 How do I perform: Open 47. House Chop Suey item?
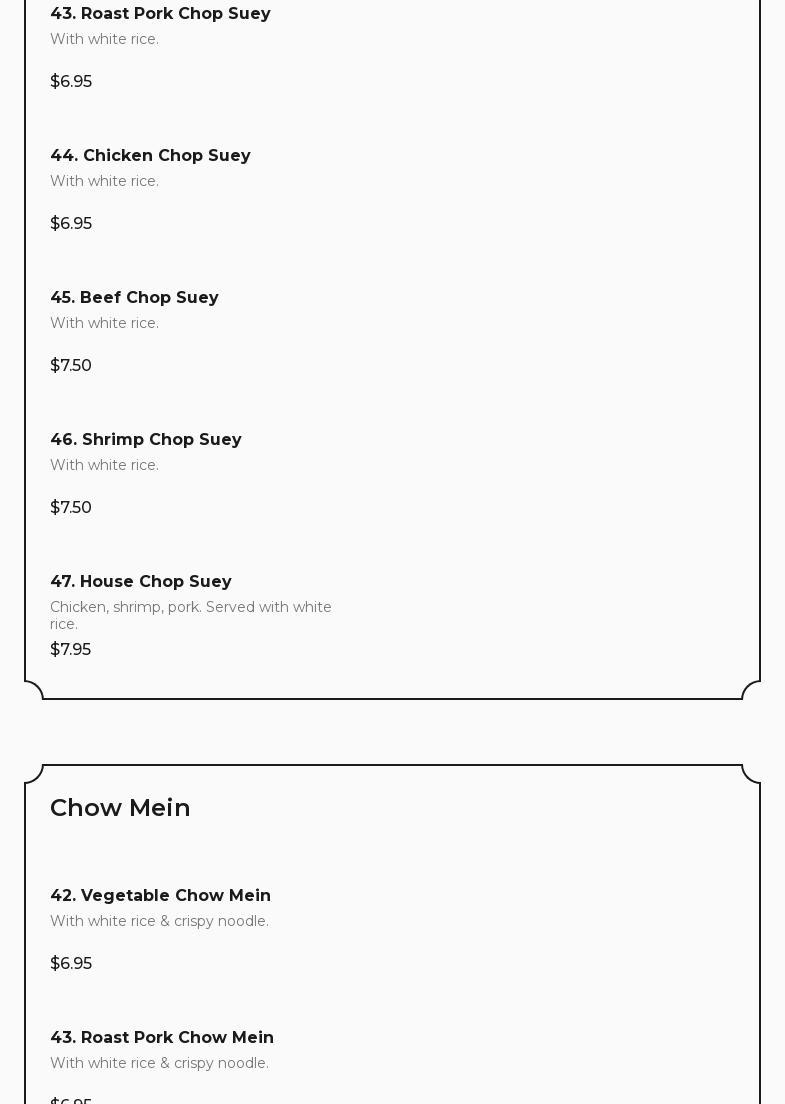click(141, 582)
